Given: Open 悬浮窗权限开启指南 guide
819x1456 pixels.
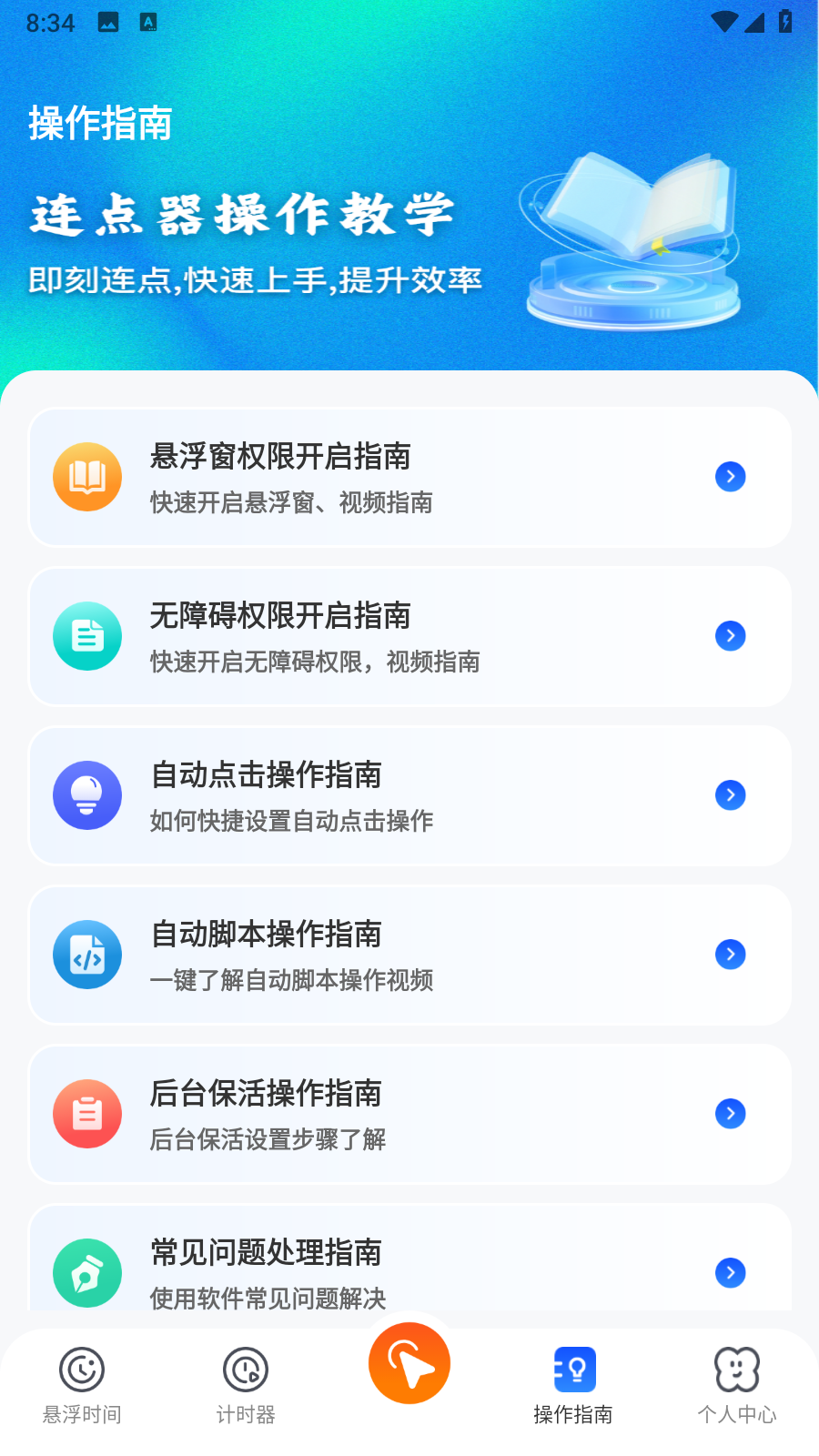Looking at the screenshot, I should click(x=409, y=477).
